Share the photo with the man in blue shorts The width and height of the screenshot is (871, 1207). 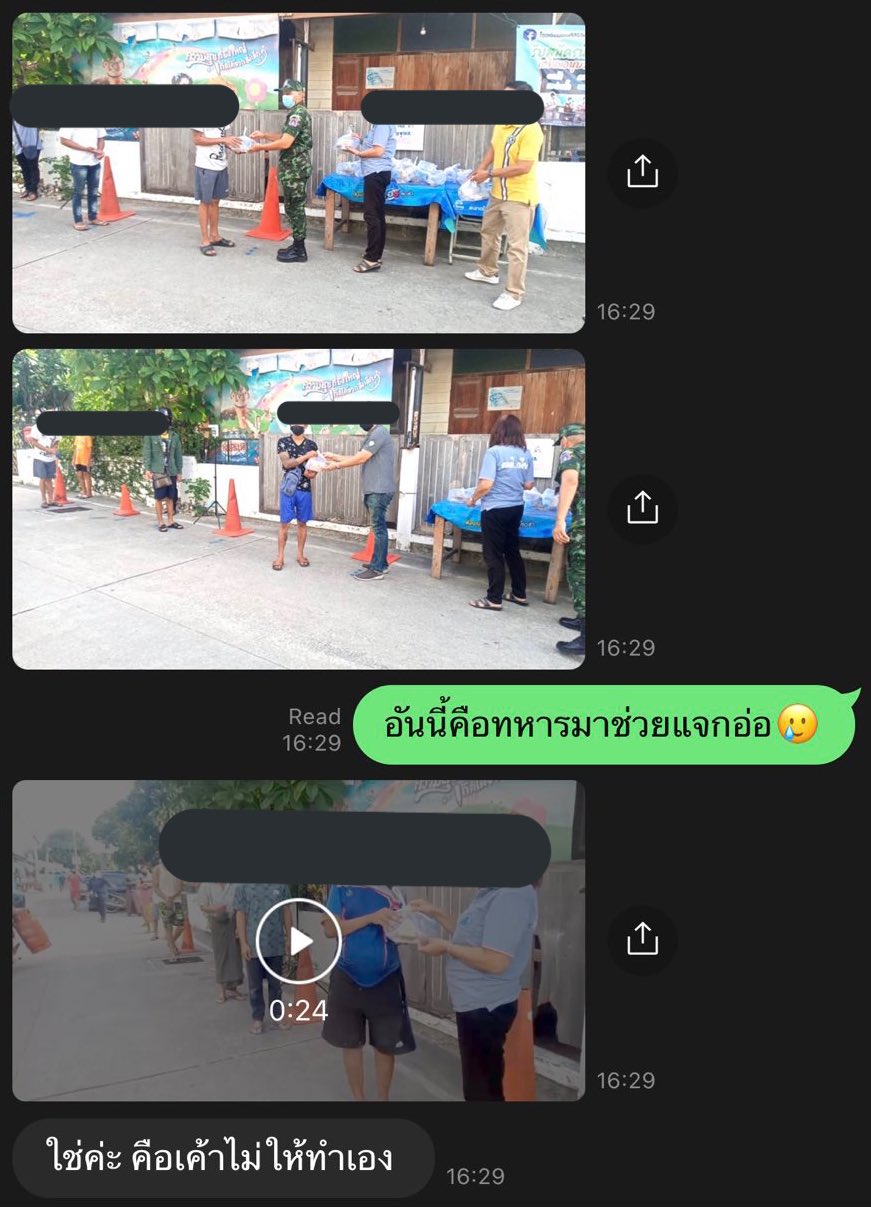(642, 509)
